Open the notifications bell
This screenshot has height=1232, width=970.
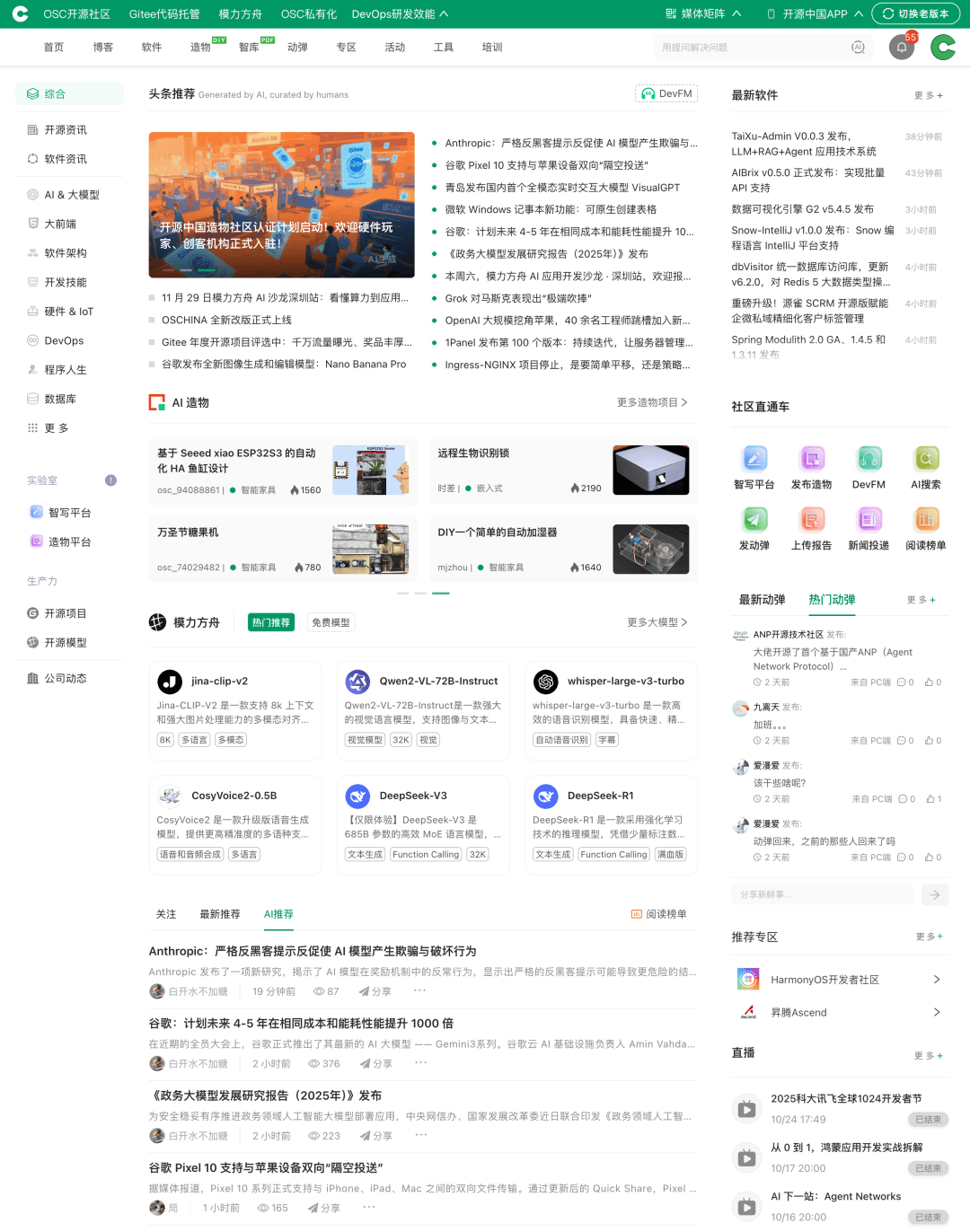[901, 48]
